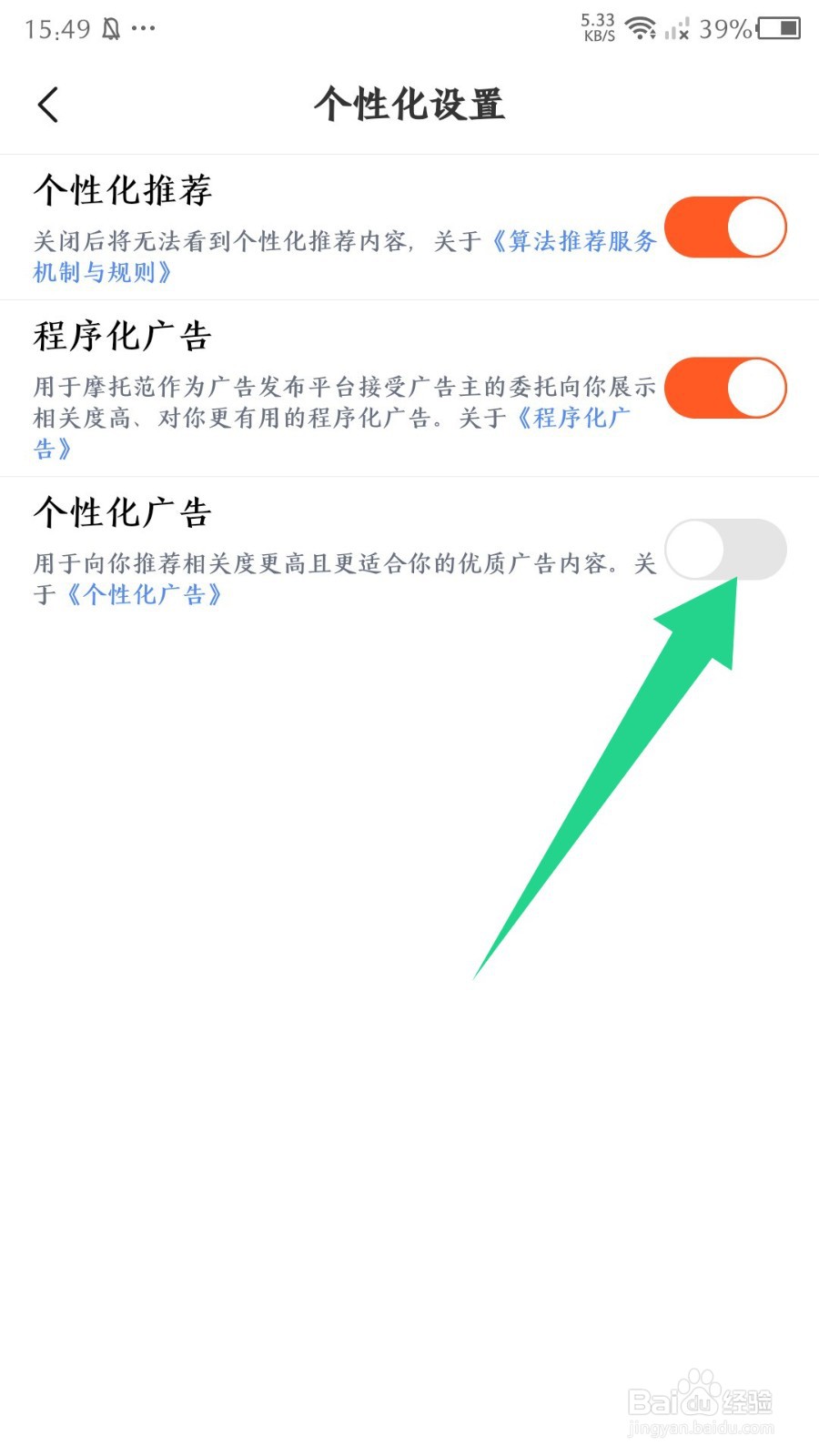Tap the back arrow to leave 个性化设置
This screenshot has width=819, height=1456.
point(48,105)
